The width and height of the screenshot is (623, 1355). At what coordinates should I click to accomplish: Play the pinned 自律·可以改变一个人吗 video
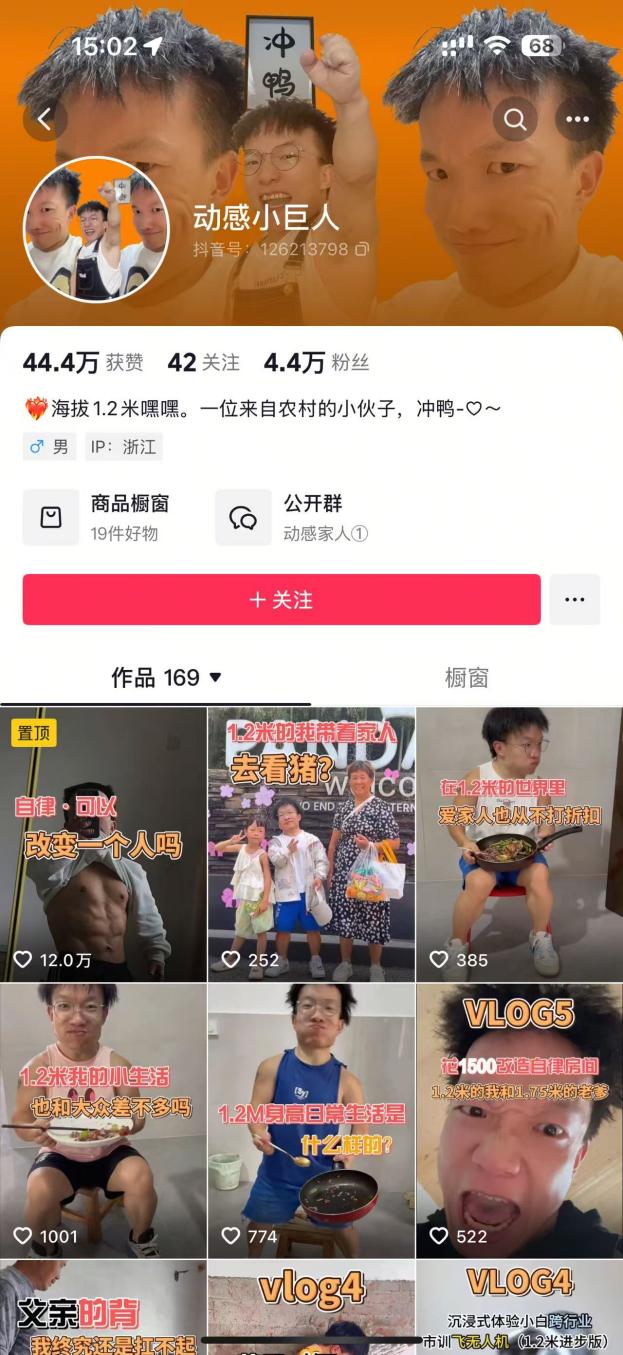pyautogui.click(x=103, y=845)
